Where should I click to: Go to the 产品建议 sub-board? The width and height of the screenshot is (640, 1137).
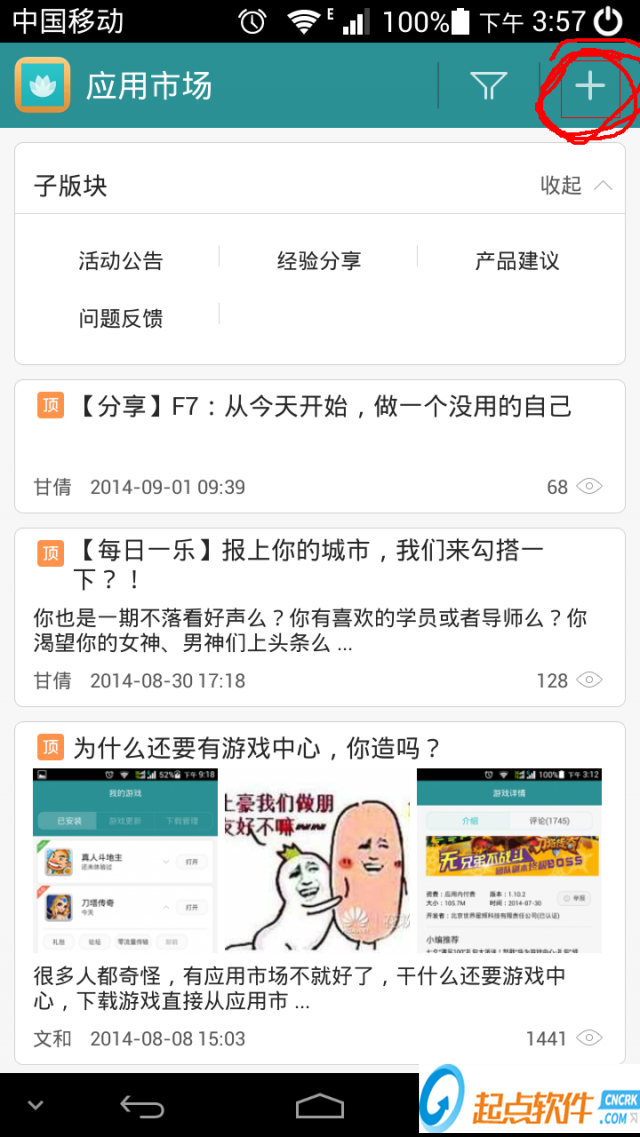point(517,261)
